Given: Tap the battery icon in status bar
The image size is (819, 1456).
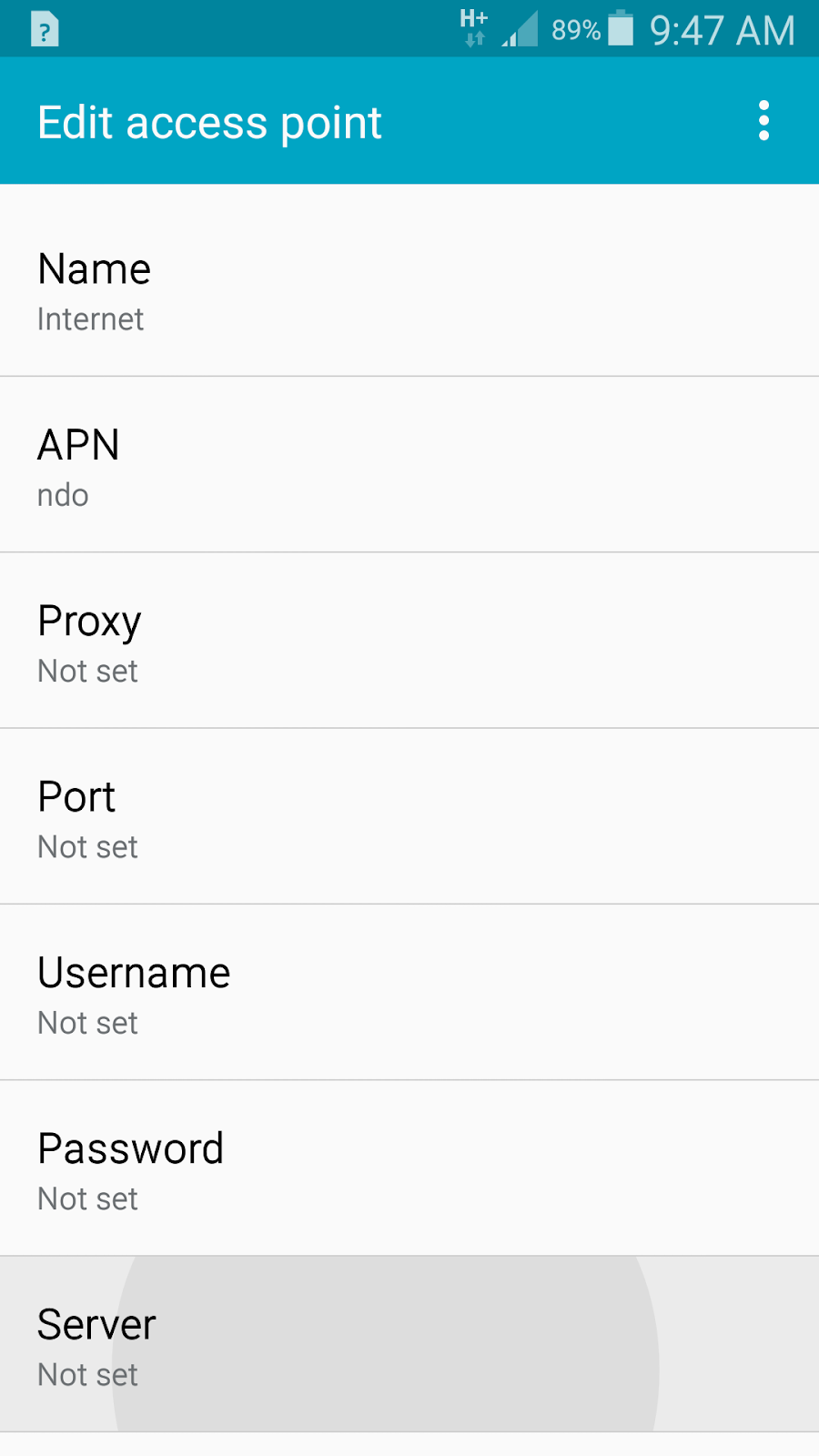Looking at the screenshot, I should coord(620,27).
